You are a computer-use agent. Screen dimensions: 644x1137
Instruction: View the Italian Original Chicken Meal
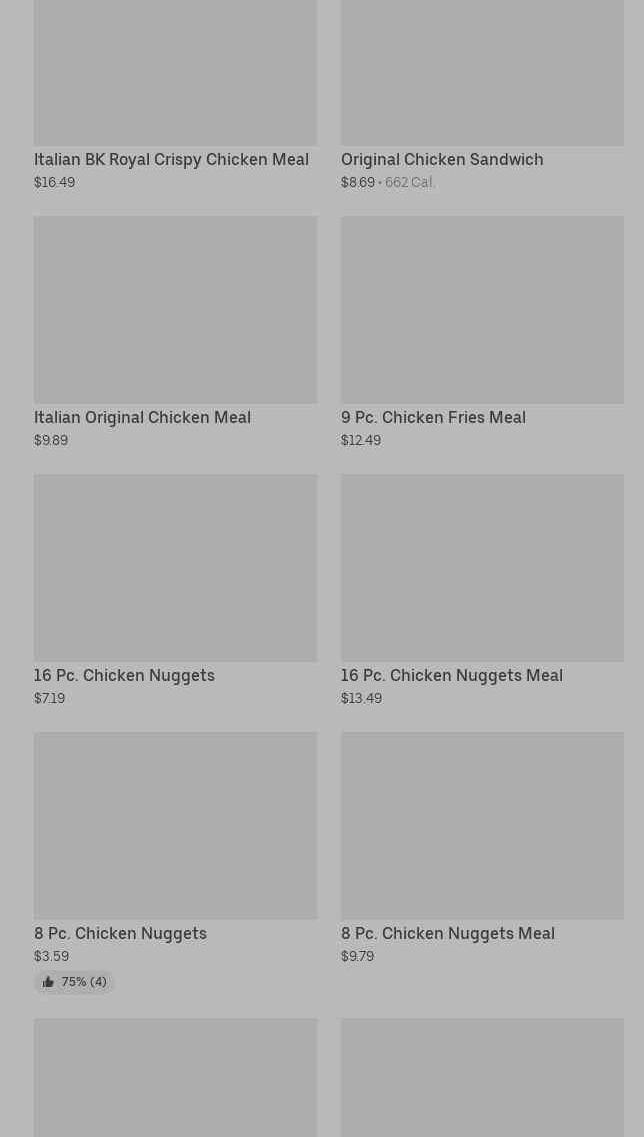tap(175, 332)
